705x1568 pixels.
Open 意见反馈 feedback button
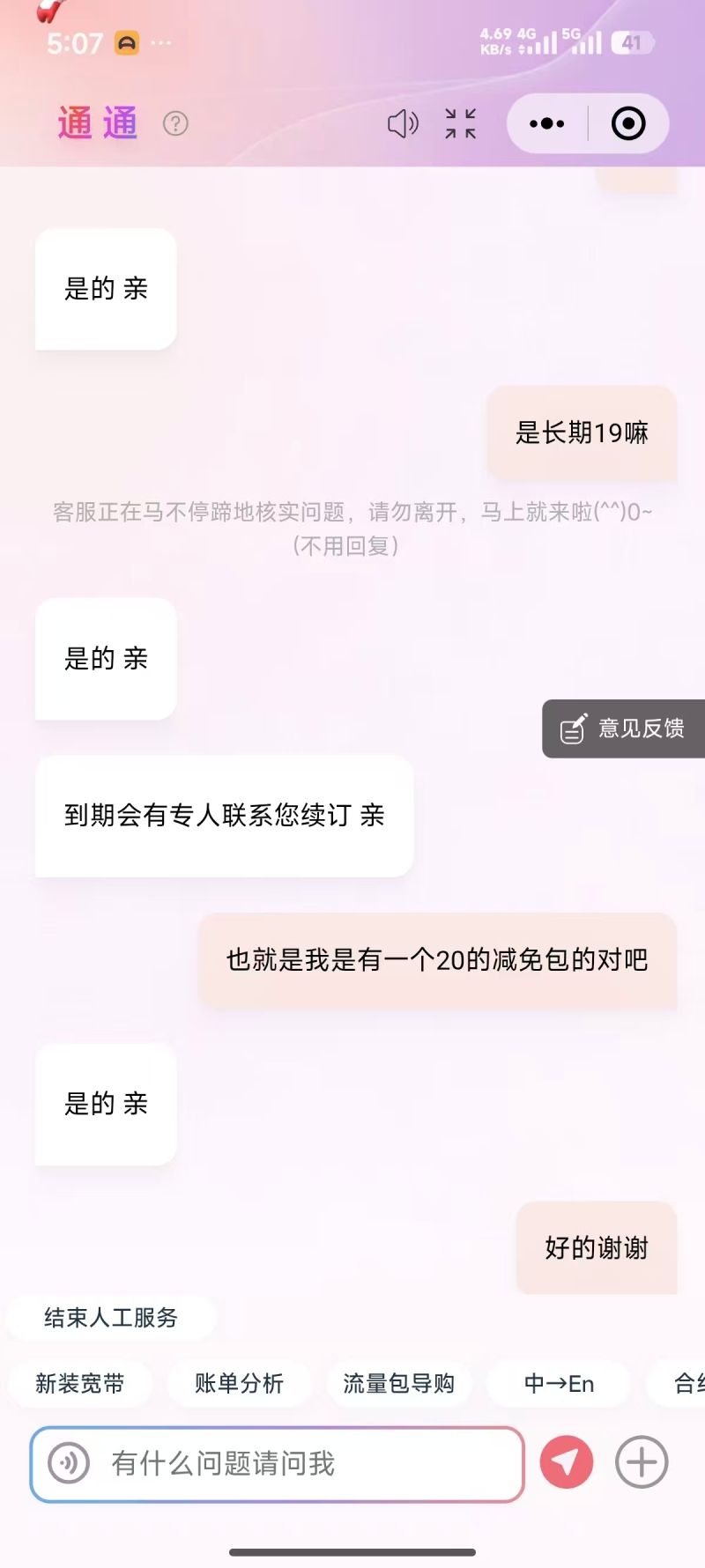[624, 729]
